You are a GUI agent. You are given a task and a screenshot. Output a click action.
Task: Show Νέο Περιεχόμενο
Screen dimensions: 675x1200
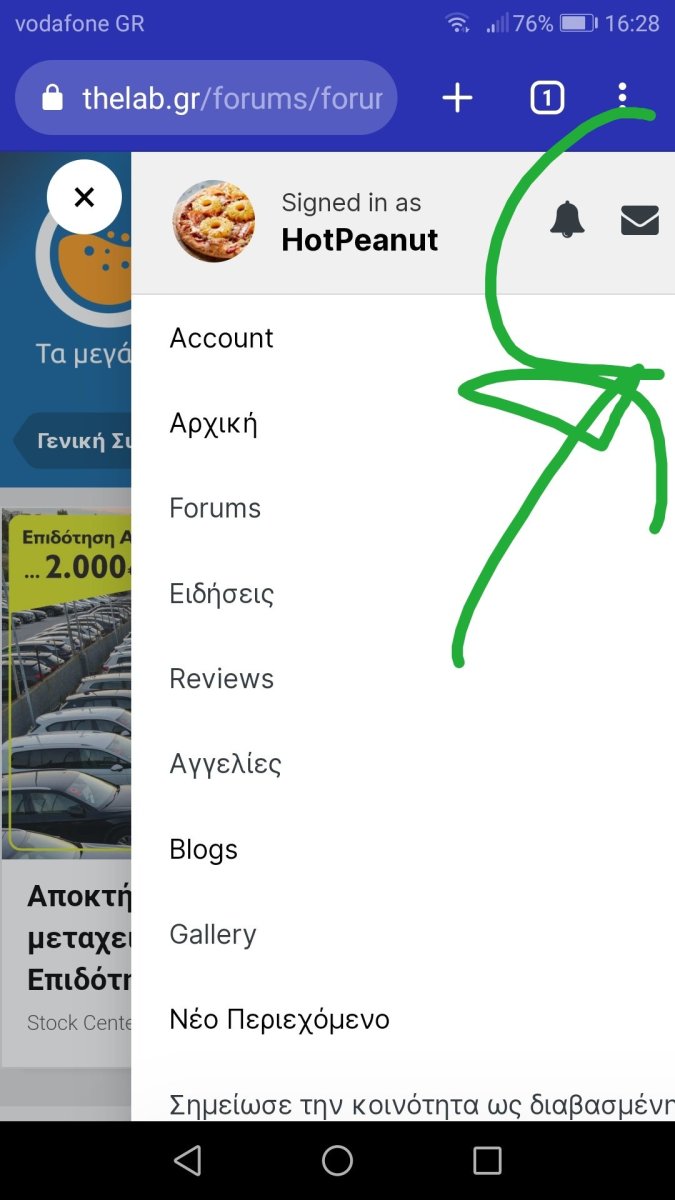tap(279, 1020)
